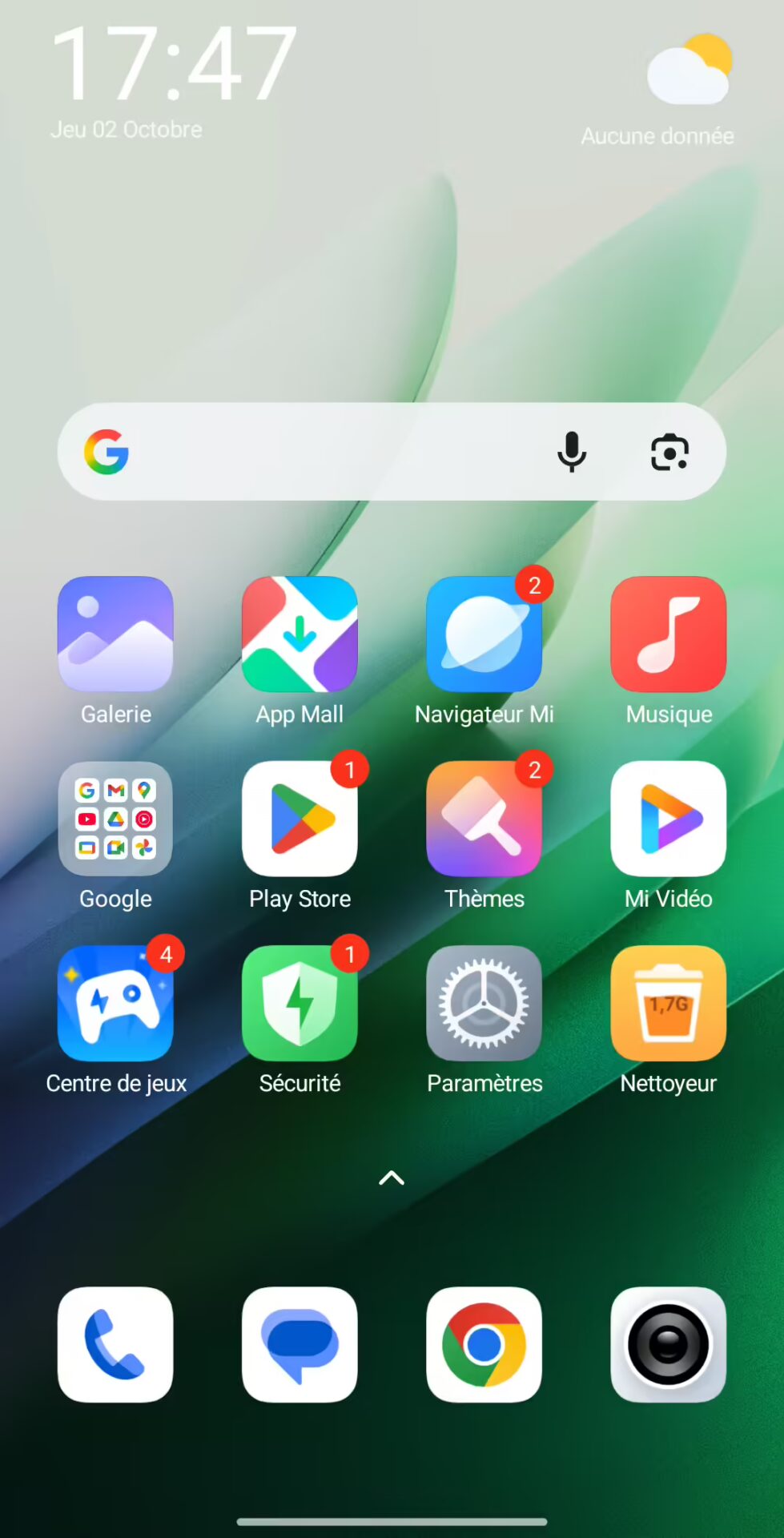Open the Galerie app
This screenshot has height=1538, width=784.
click(x=115, y=634)
